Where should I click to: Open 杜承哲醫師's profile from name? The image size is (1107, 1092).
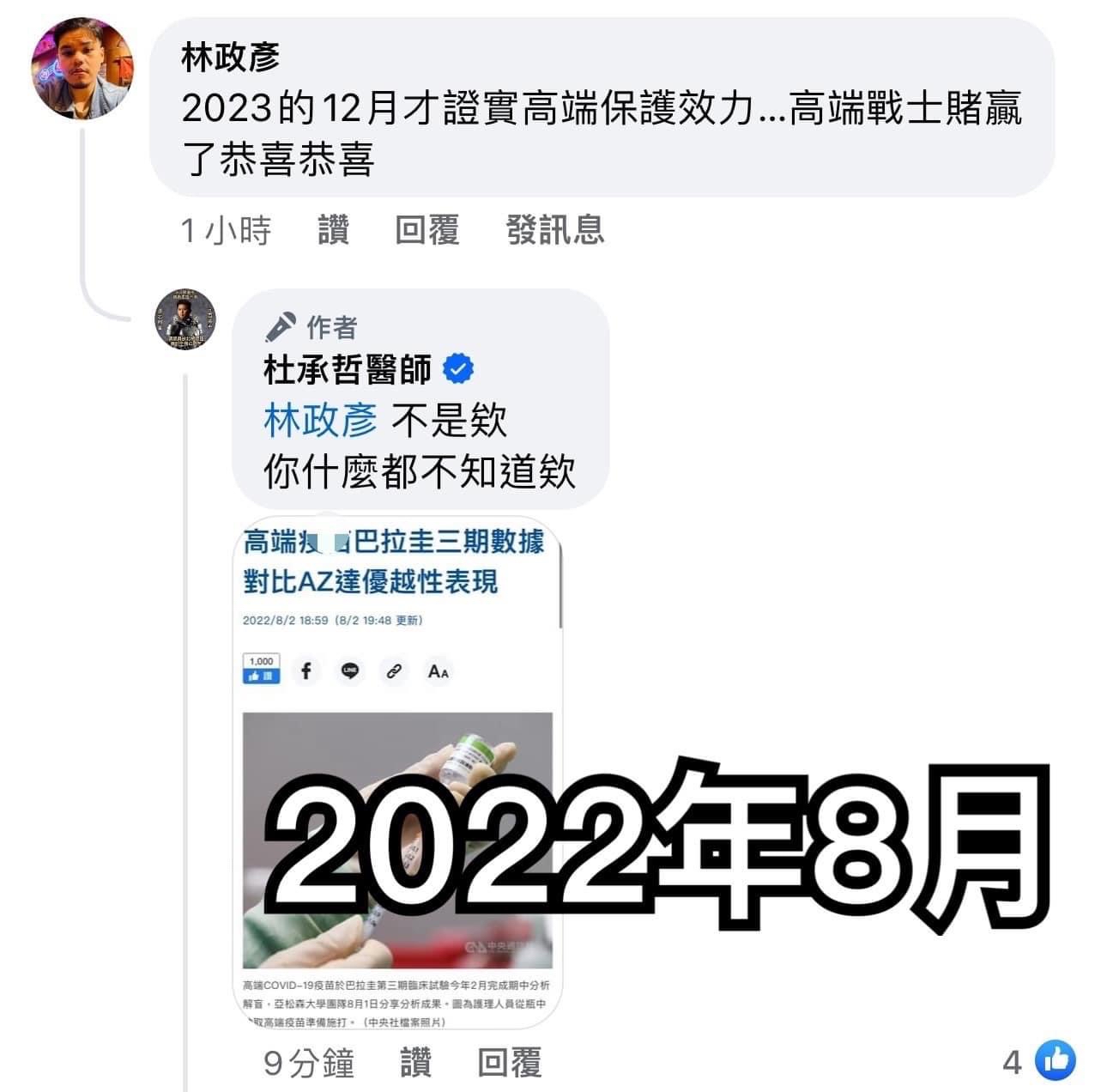[348, 371]
